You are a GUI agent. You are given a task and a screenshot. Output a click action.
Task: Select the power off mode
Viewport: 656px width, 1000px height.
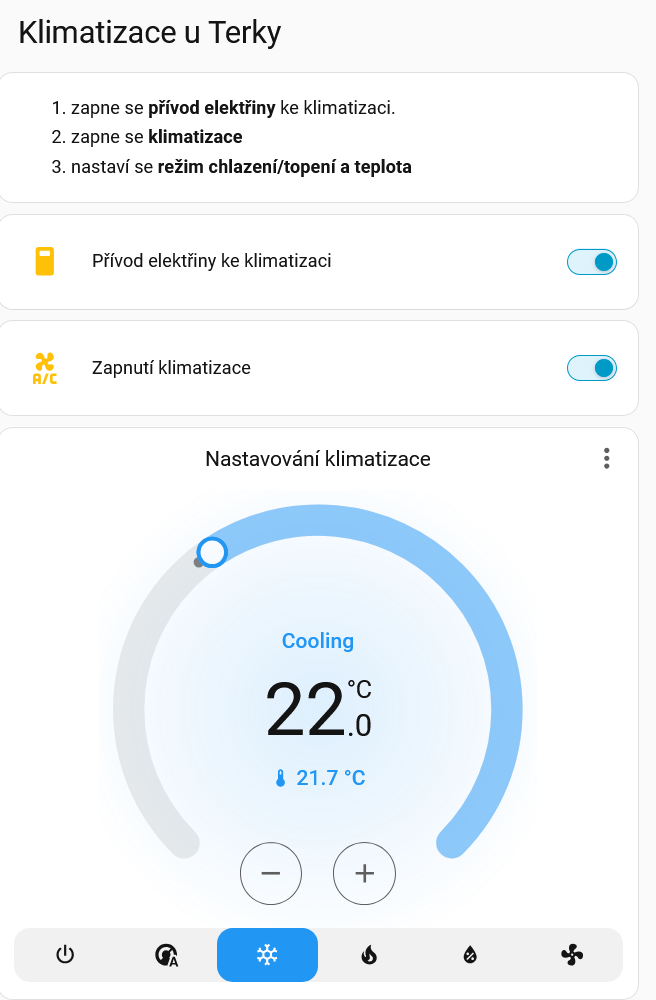pos(65,955)
